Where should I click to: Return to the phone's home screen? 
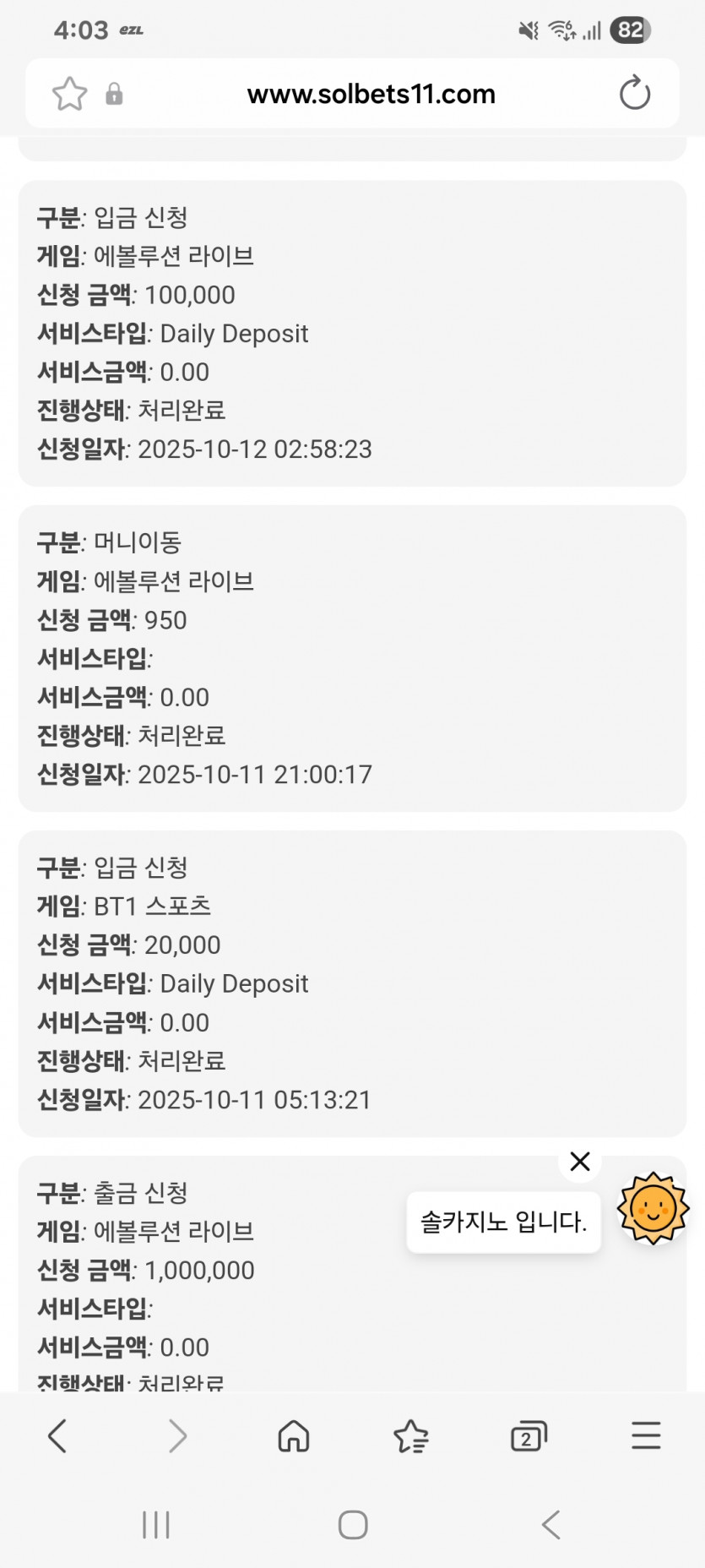[353, 1525]
